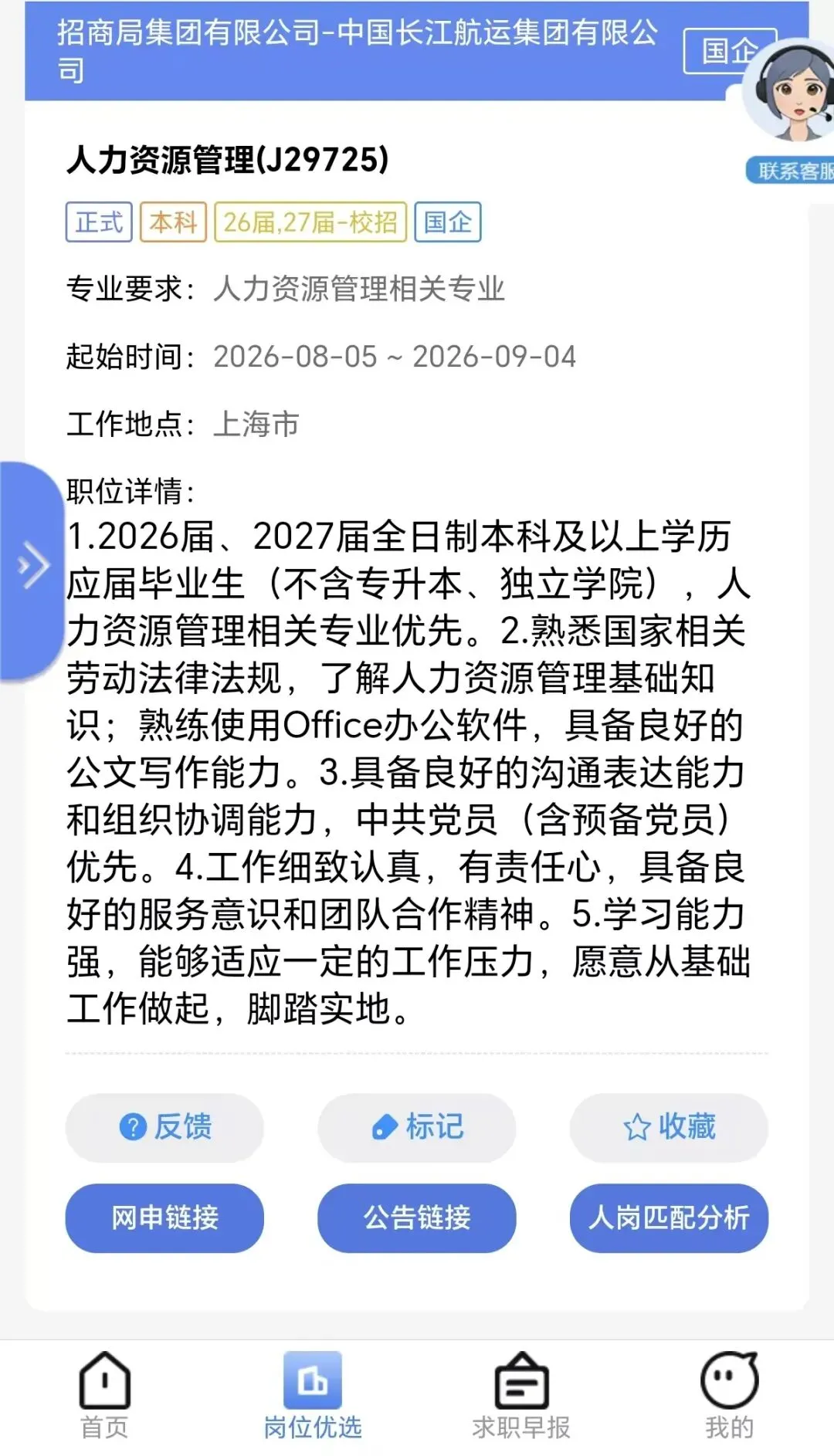Viewport: 834px width, 1456px height.
Task: Mark this job with 标记
Action: coord(417,1127)
